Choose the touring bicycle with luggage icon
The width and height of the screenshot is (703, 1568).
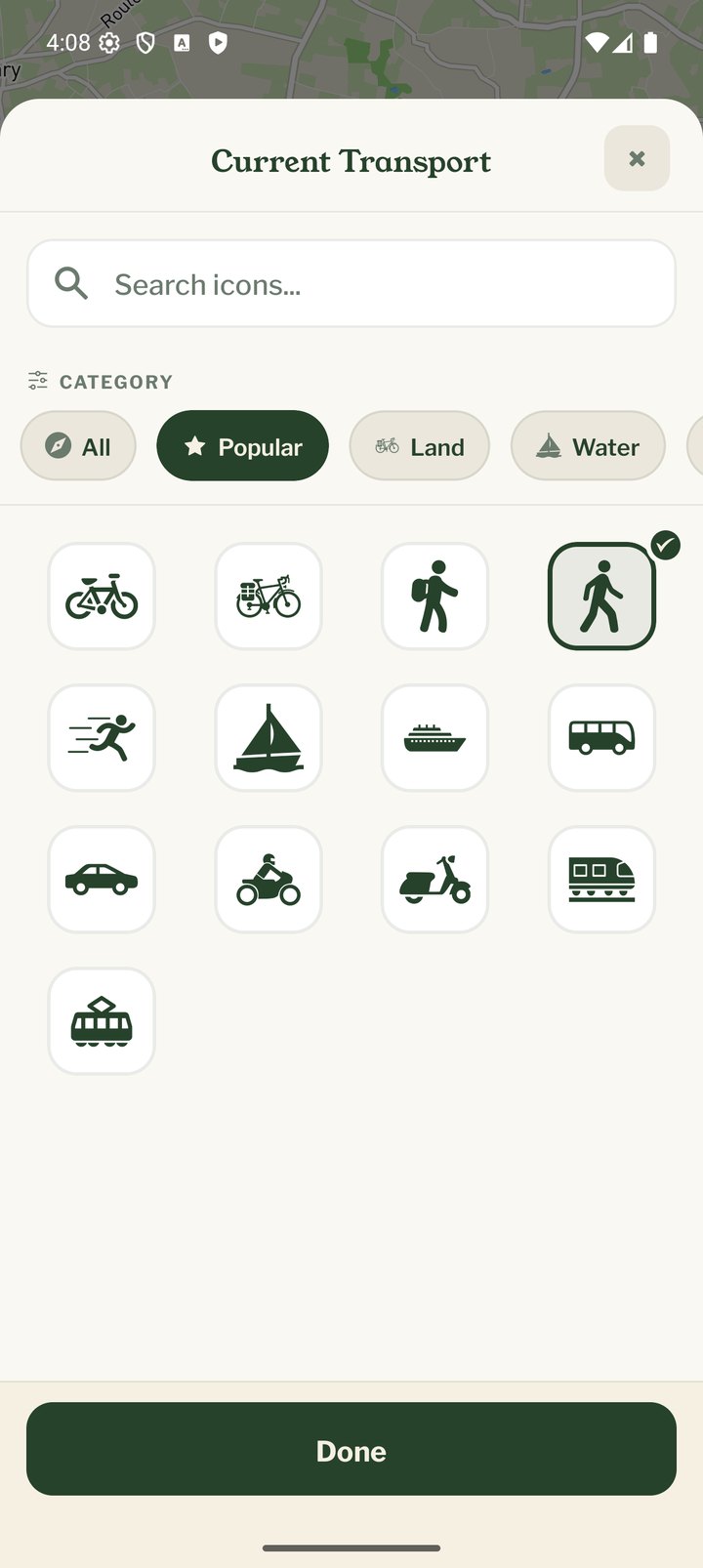tap(269, 597)
